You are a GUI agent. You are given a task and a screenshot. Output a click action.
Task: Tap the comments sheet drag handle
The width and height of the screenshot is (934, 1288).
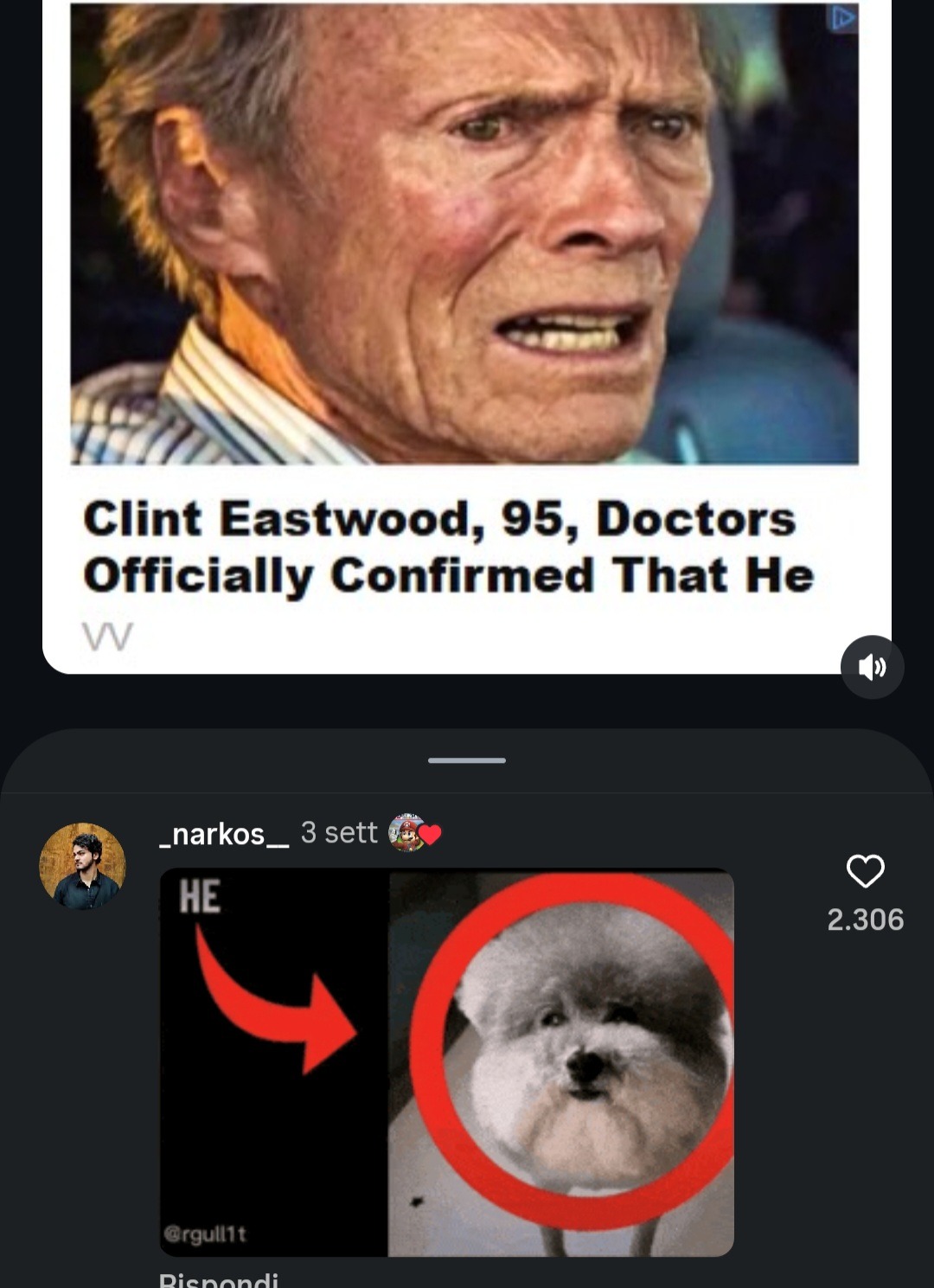[x=467, y=760]
